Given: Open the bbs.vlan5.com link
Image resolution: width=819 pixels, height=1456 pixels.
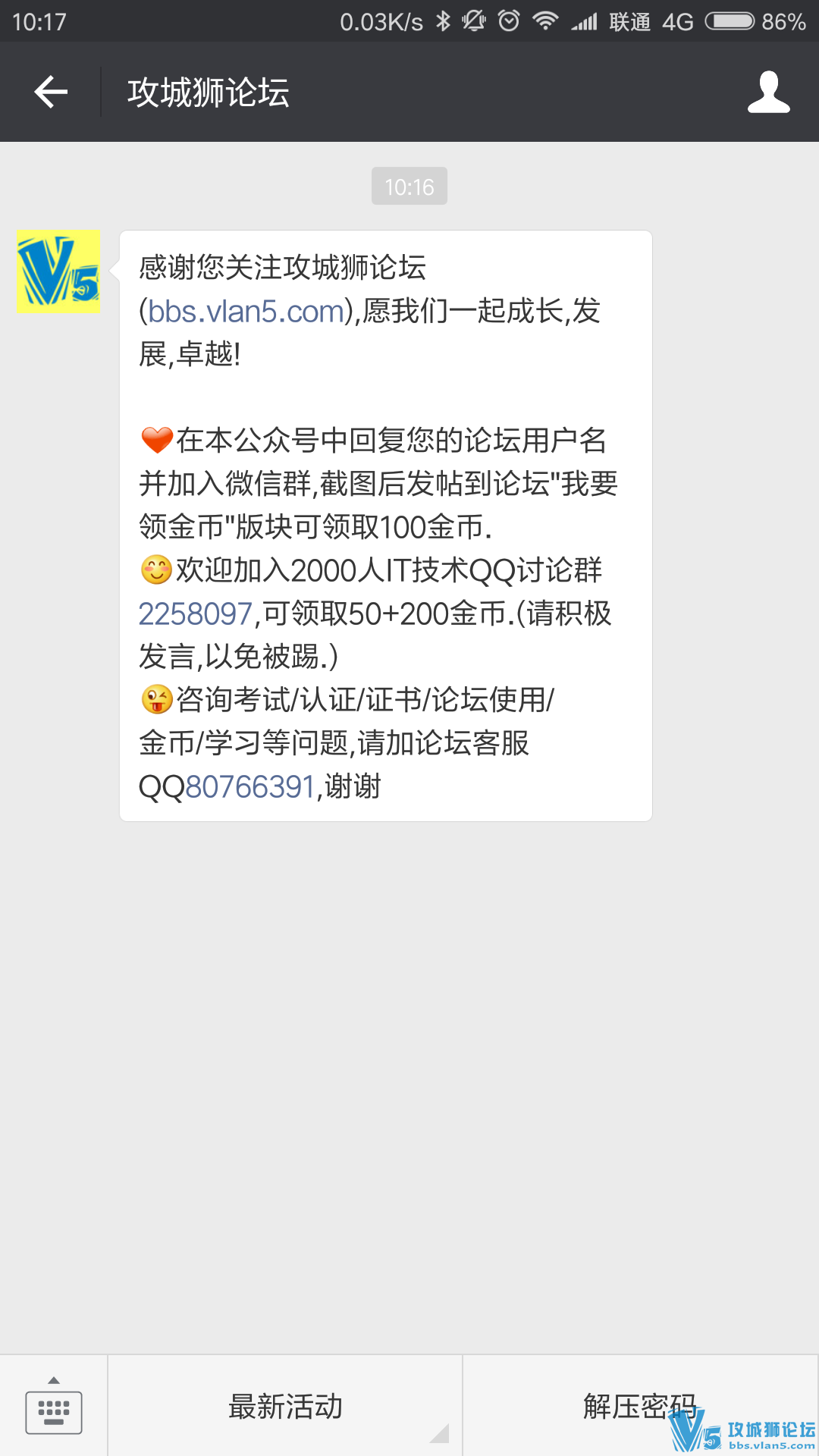Looking at the screenshot, I should coord(246,312).
